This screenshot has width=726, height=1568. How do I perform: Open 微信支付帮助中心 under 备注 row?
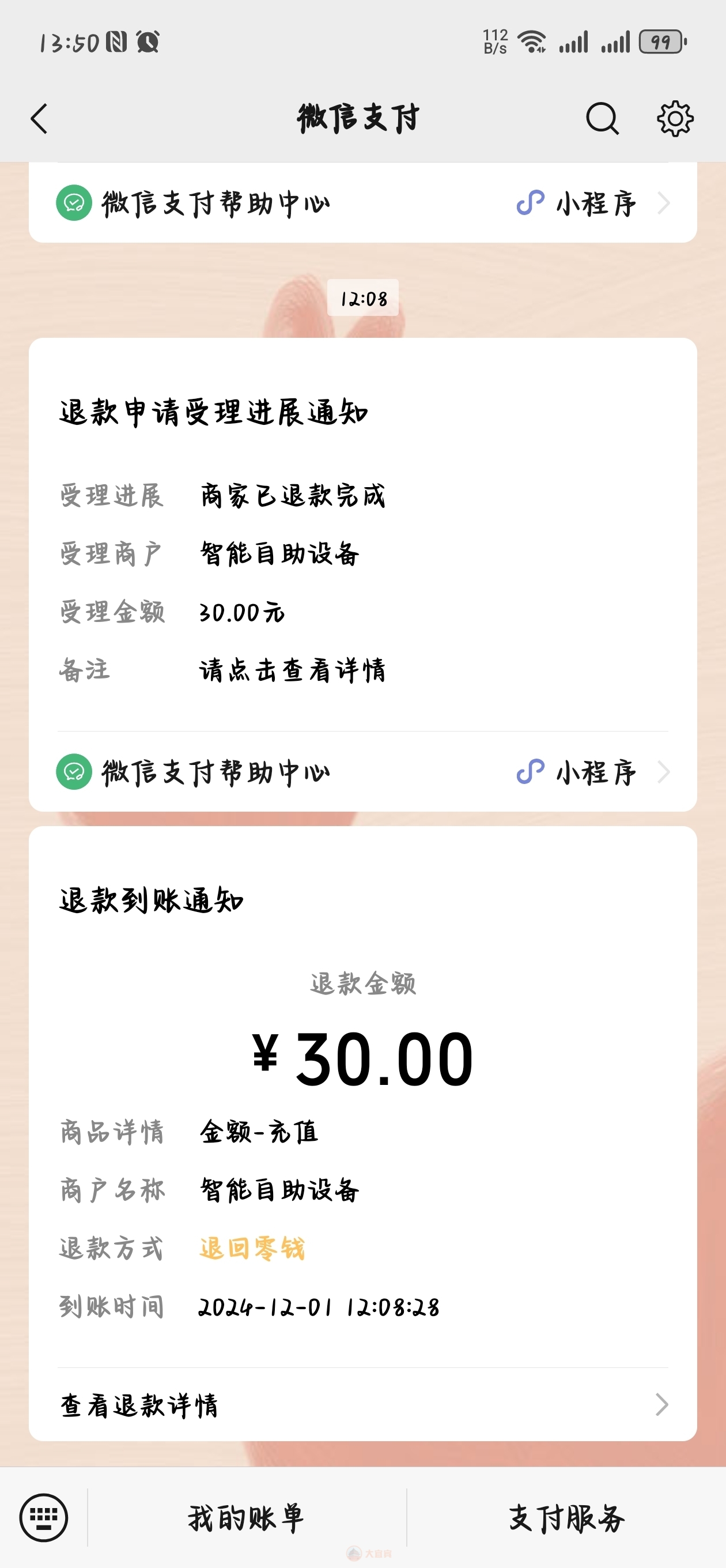(x=362, y=772)
